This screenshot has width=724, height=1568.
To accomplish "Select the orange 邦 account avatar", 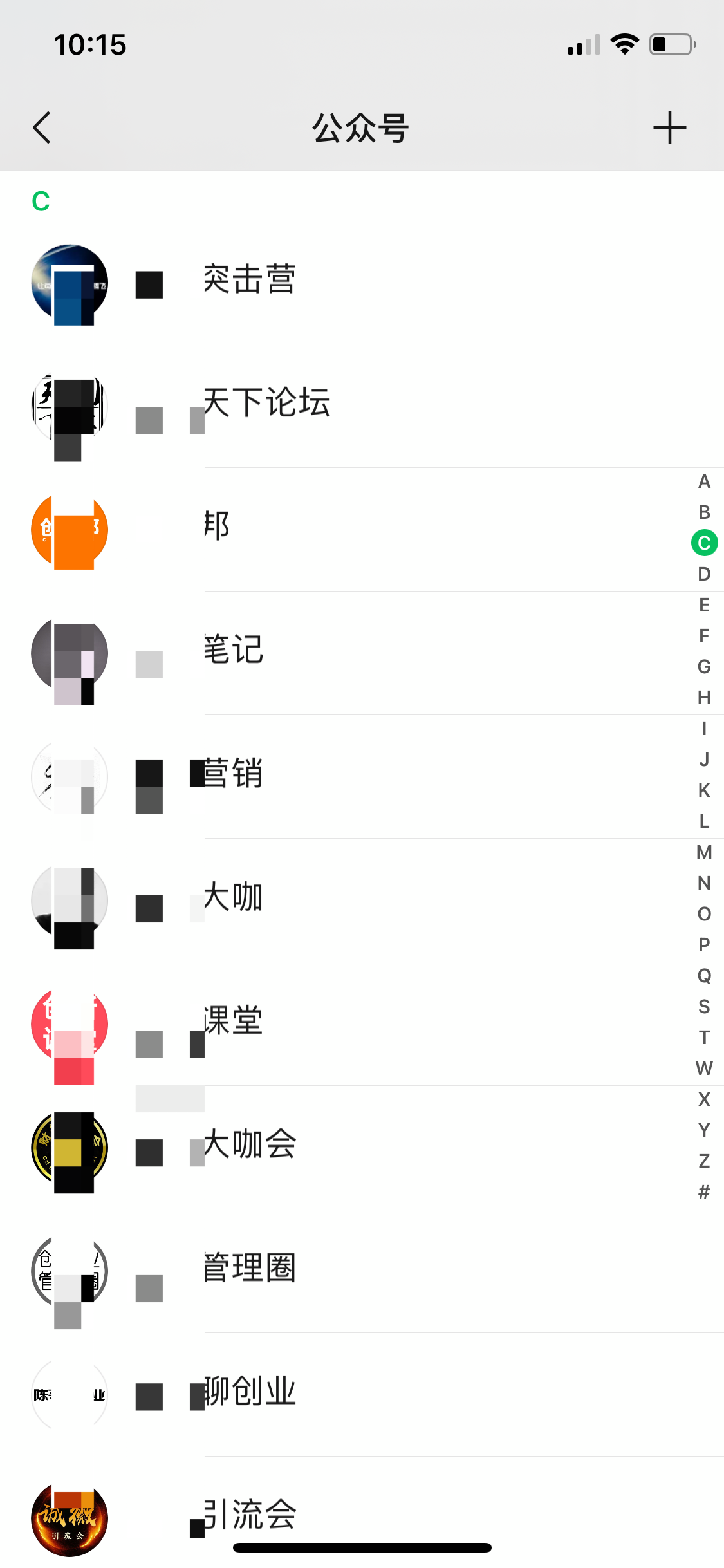I will pos(69,530).
